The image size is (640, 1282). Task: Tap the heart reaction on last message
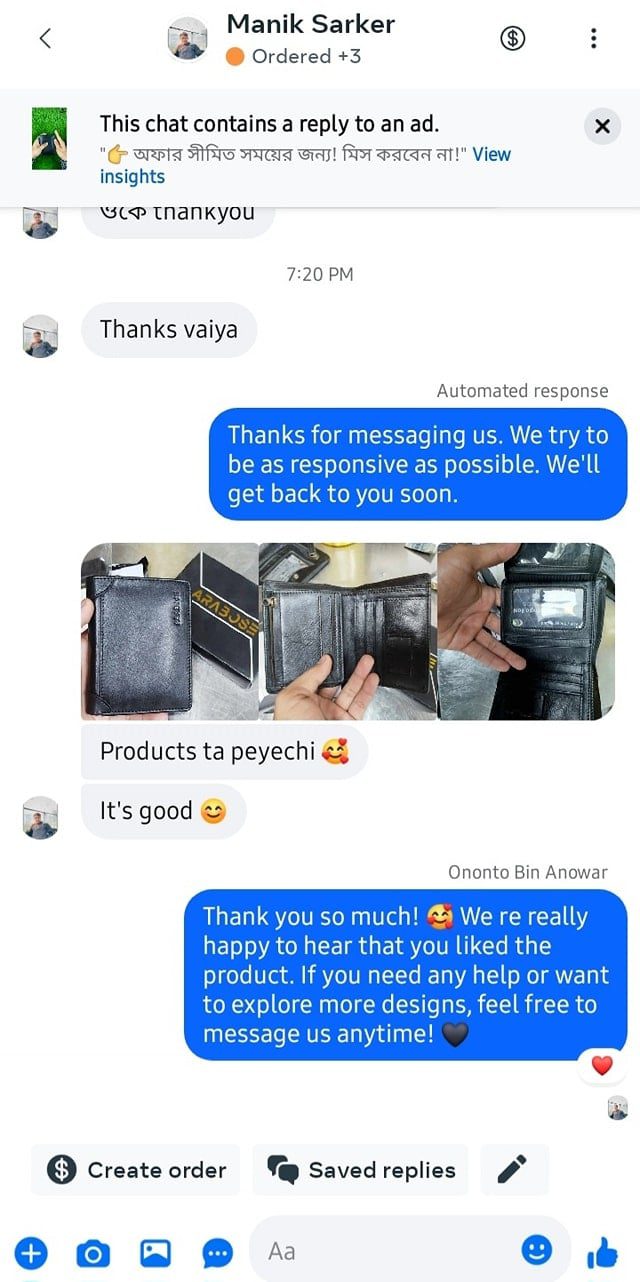click(x=601, y=1066)
